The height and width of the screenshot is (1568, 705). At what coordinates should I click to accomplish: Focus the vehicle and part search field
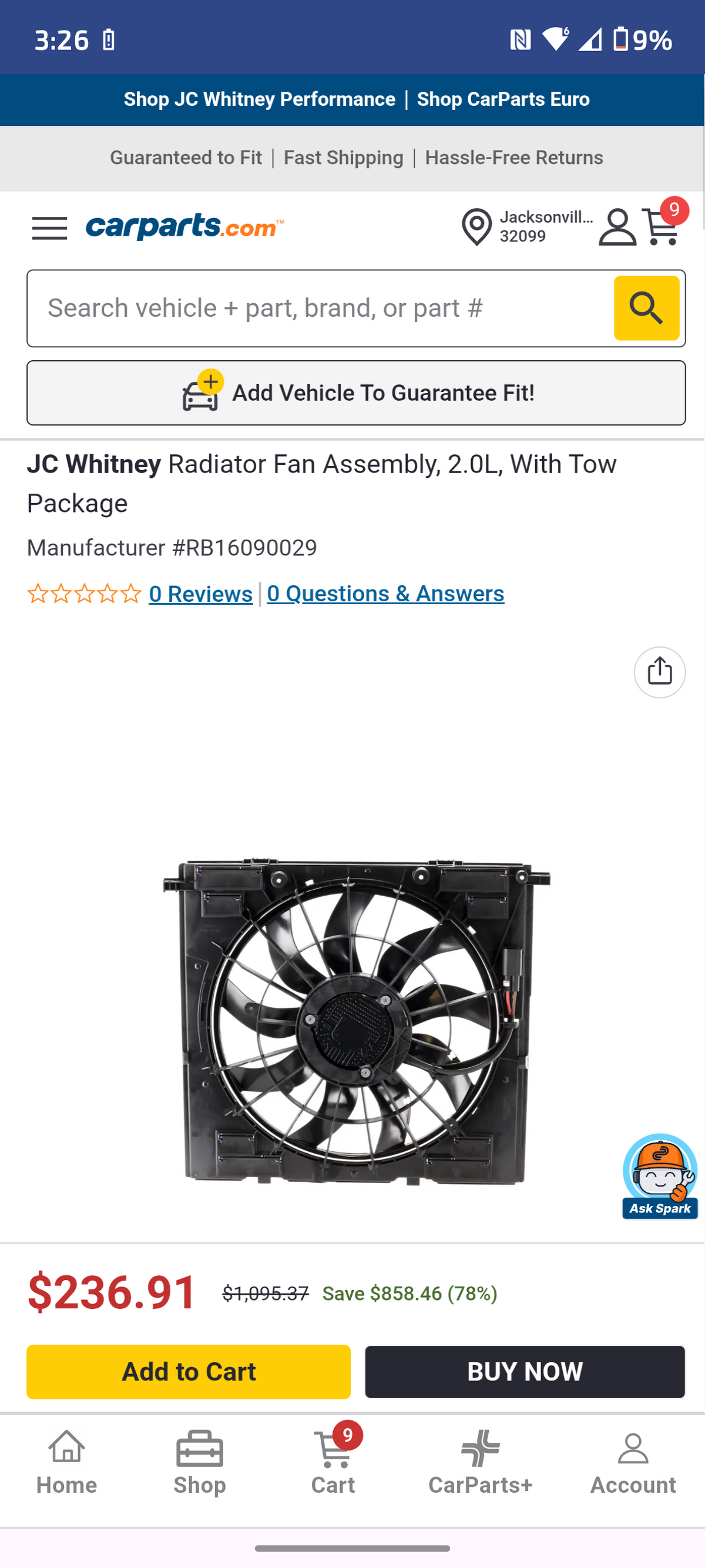pos(320,308)
